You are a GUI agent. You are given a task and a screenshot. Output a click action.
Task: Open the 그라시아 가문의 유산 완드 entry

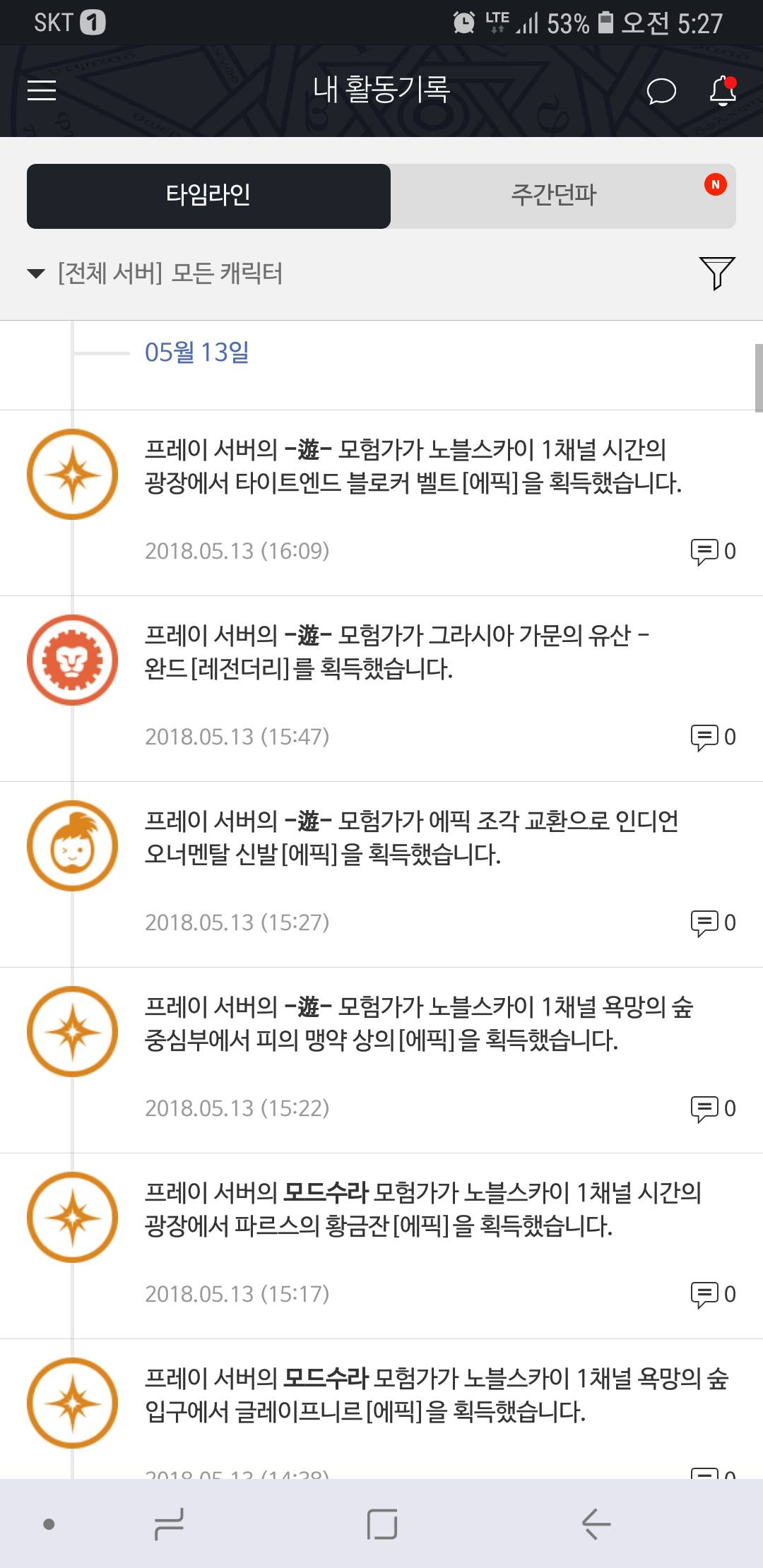point(397,652)
